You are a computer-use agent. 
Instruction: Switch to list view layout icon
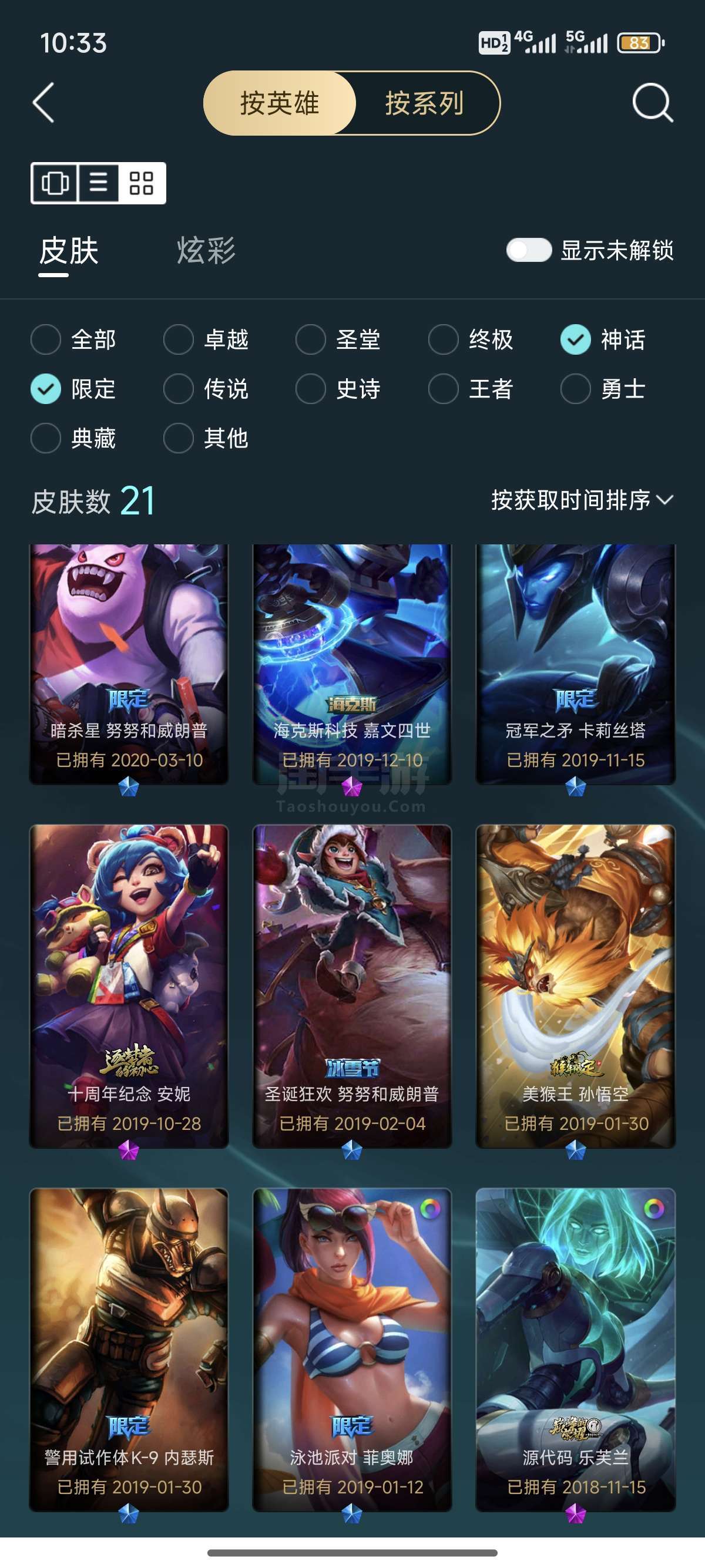pos(99,183)
